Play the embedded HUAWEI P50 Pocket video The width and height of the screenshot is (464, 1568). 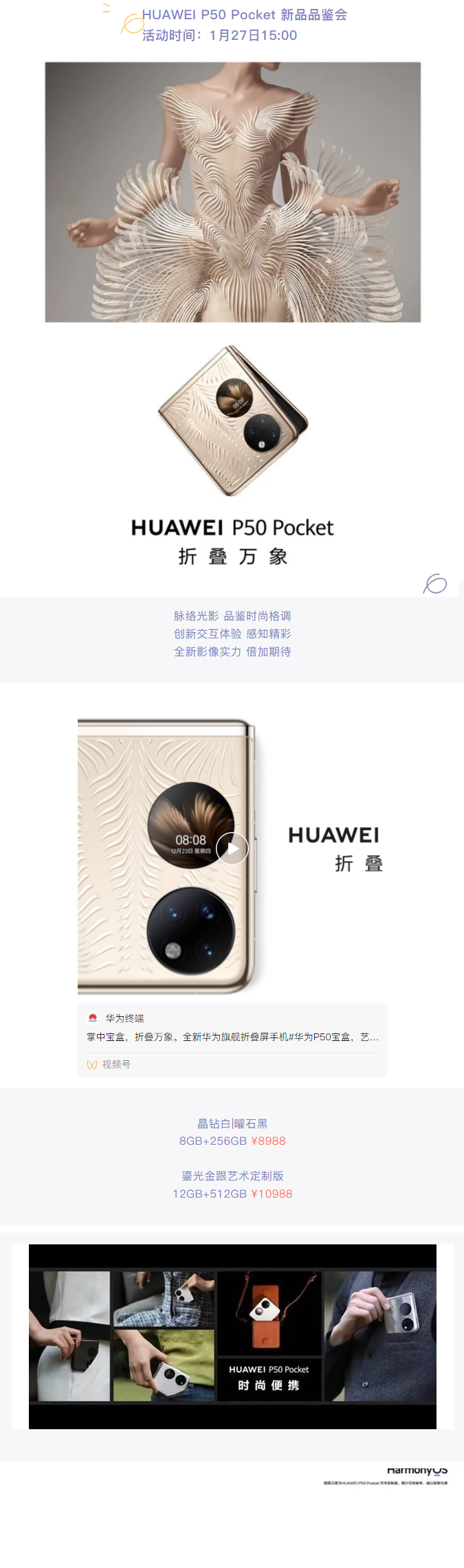click(232, 848)
